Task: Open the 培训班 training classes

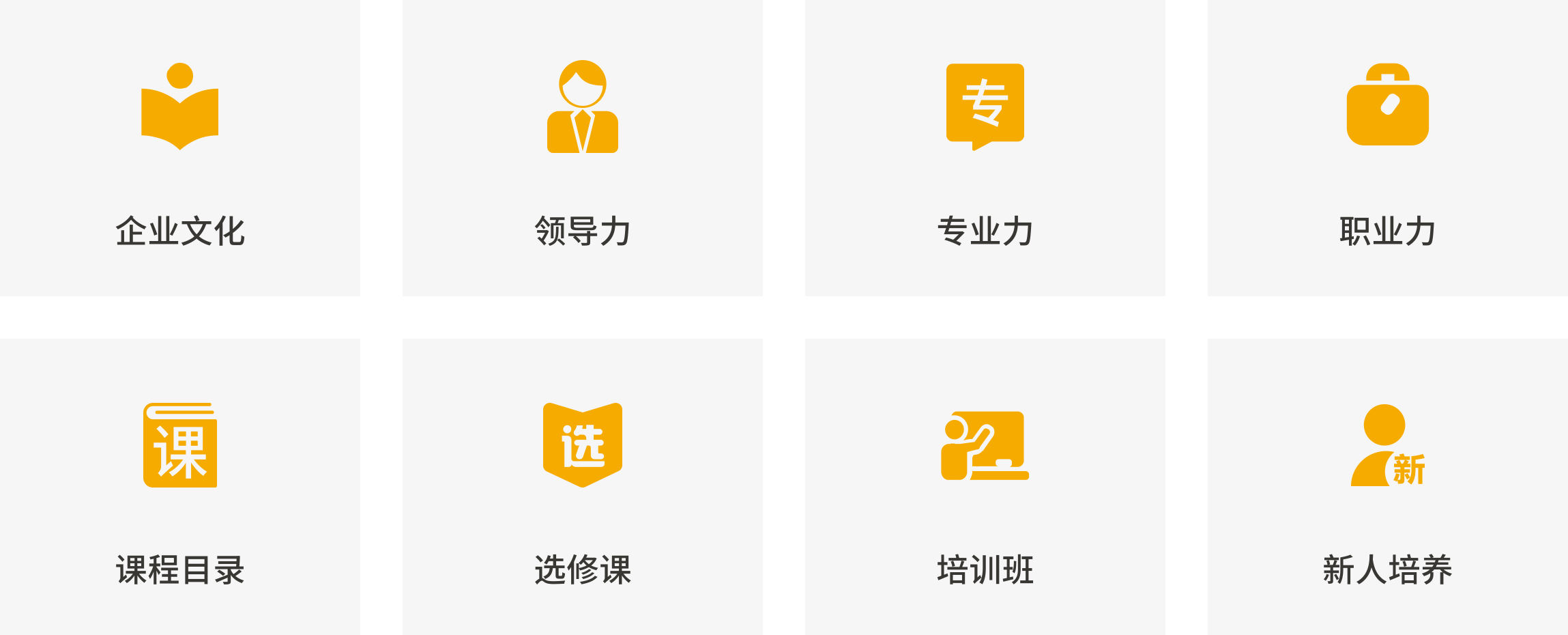Action: point(985,486)
